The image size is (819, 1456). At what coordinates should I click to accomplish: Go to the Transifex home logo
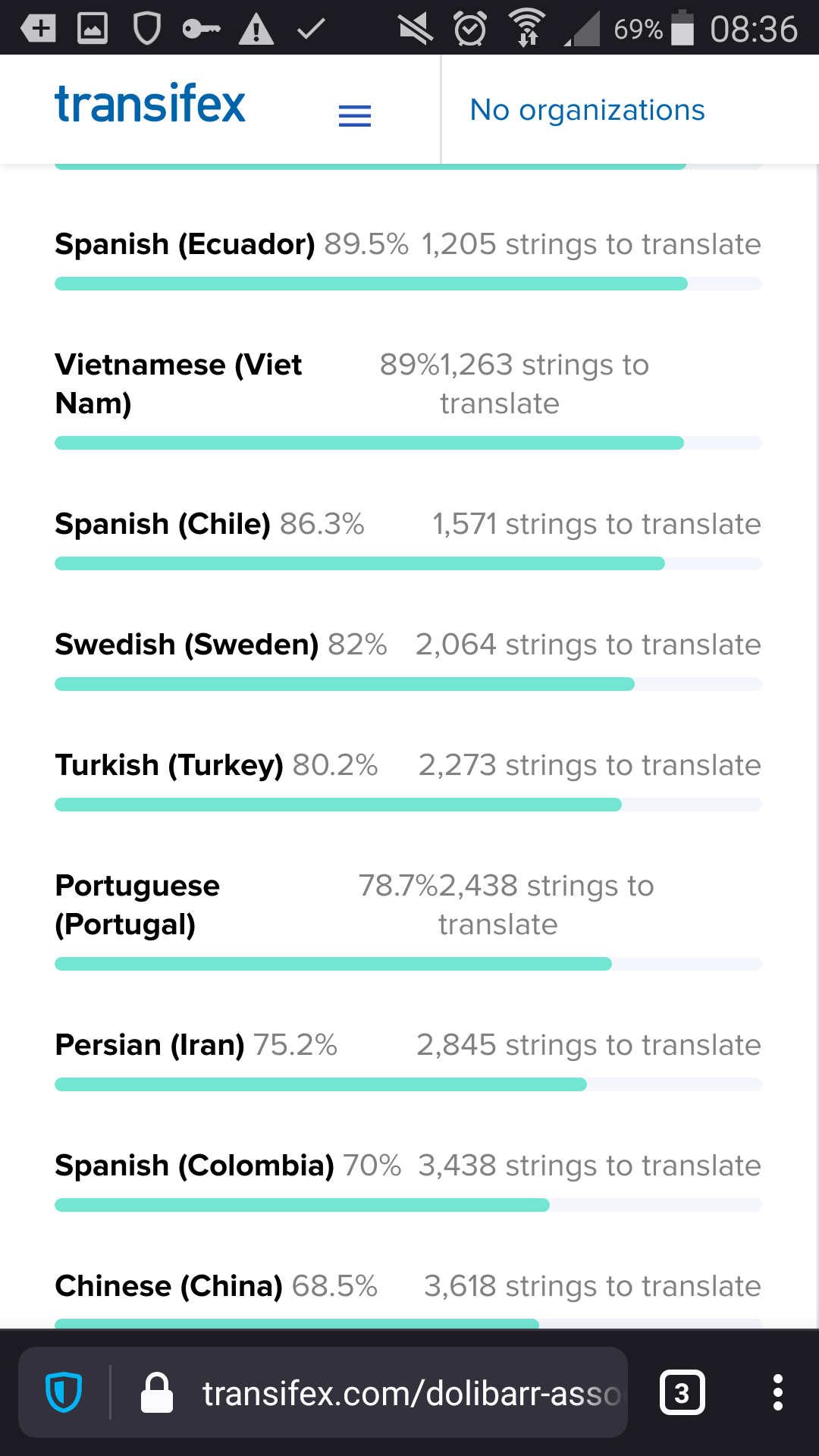click(150, 104)
